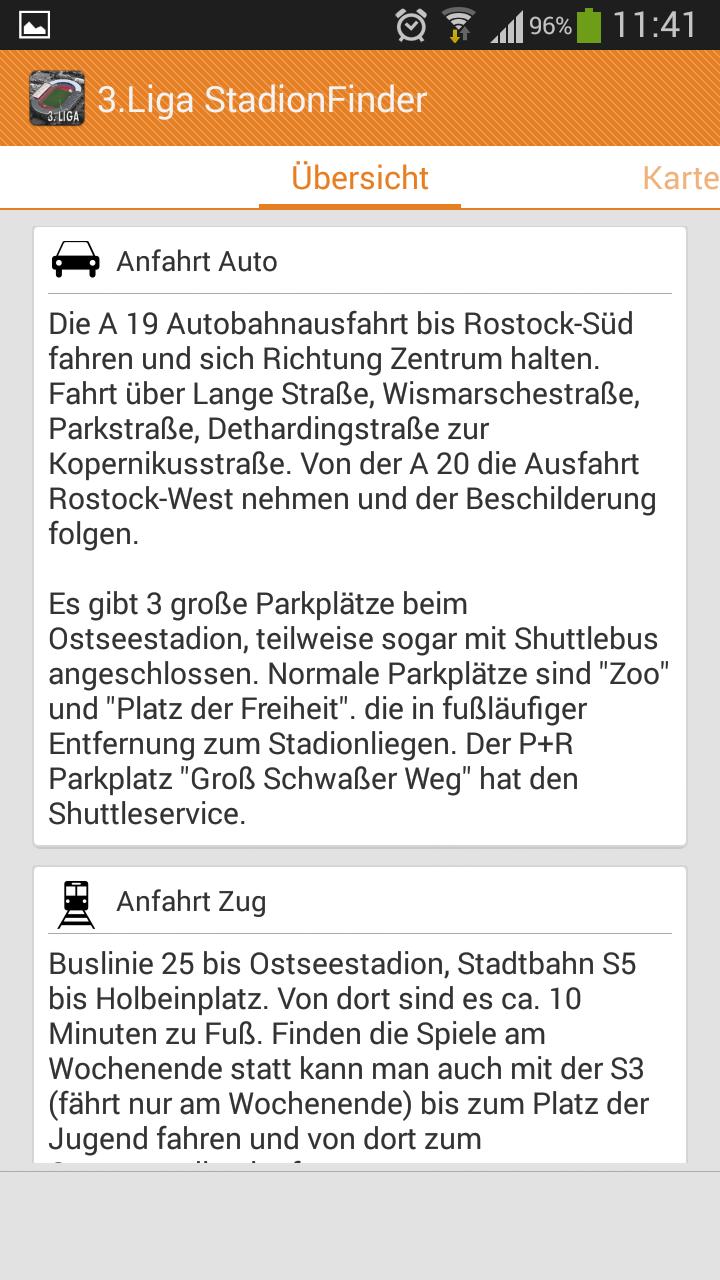Tap the battery indicator in status bar
Viewport: 720px width, 1280px height.
click(590, 27)
